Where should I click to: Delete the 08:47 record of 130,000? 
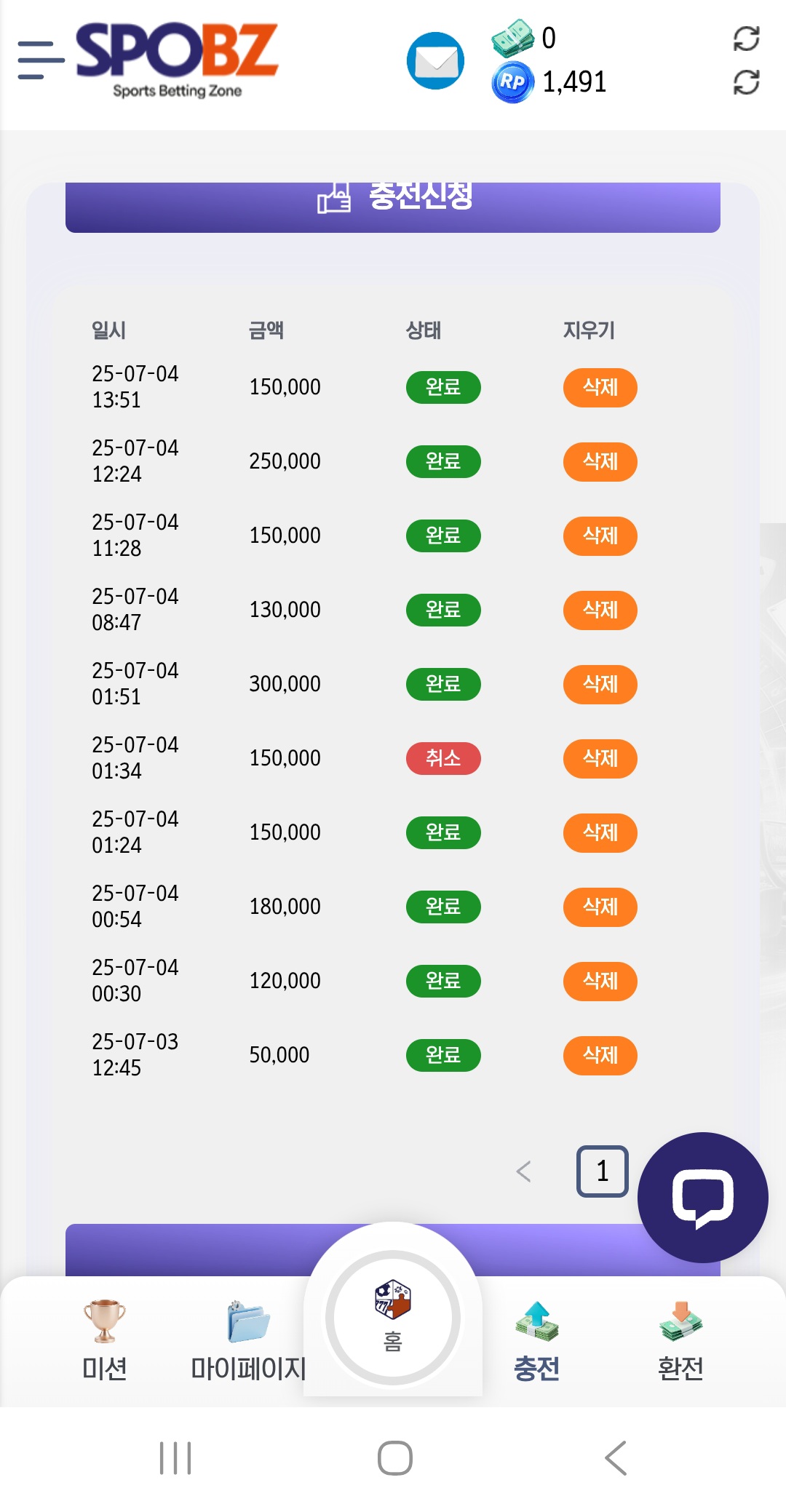[600, 610]
